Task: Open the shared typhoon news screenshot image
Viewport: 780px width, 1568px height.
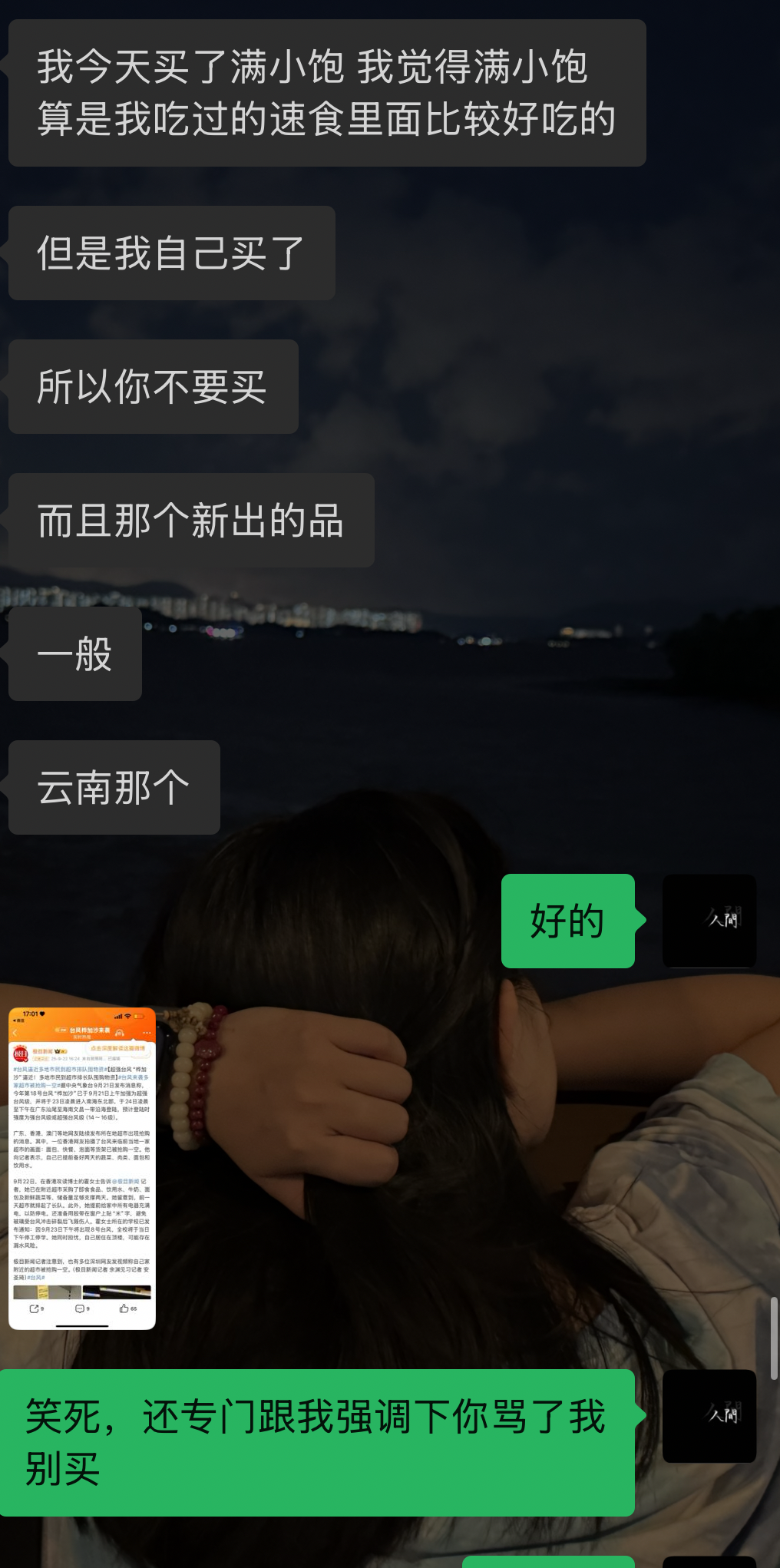Action: (82, 1168)
